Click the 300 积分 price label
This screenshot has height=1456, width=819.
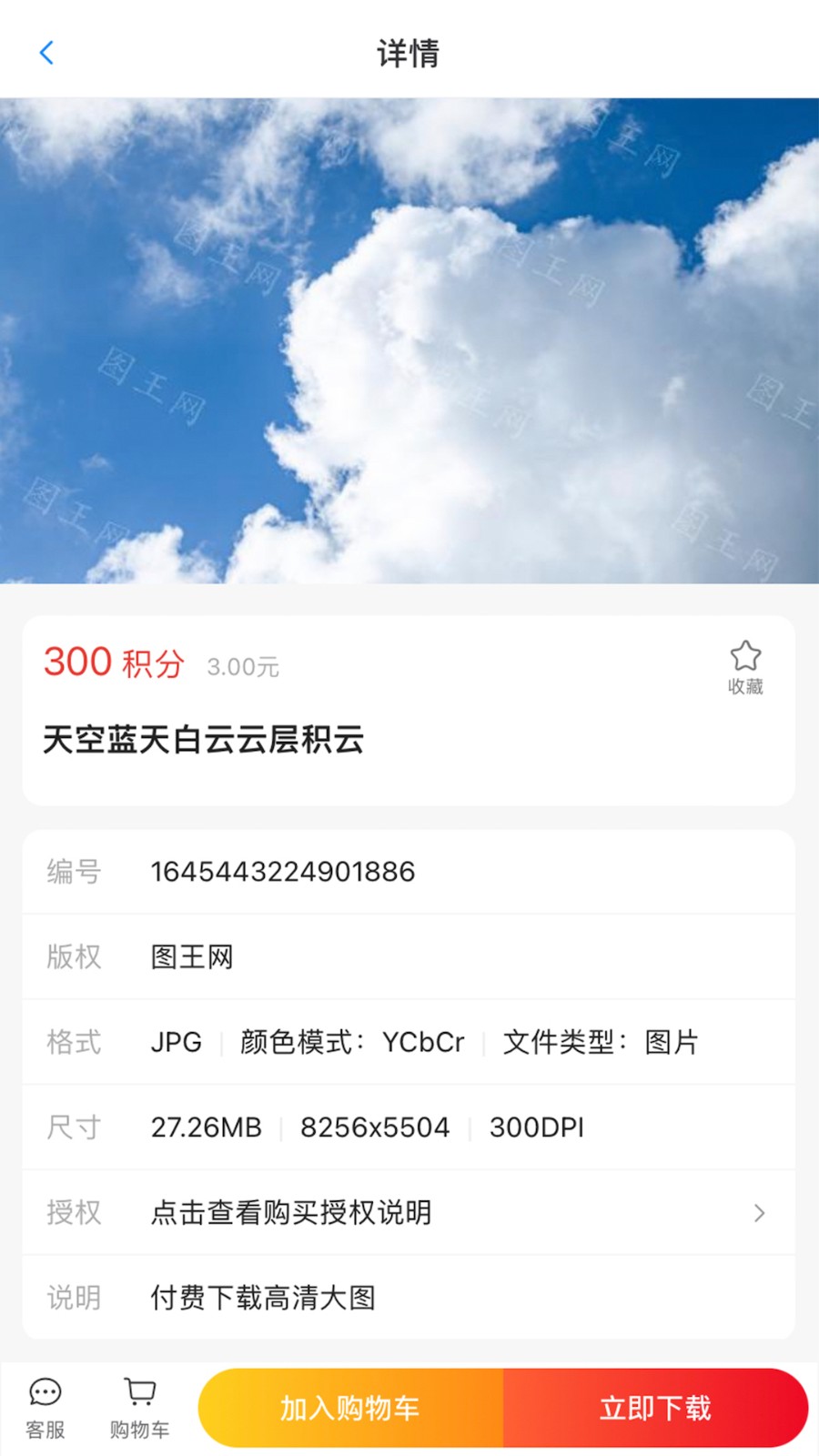[x=114, y=662]
